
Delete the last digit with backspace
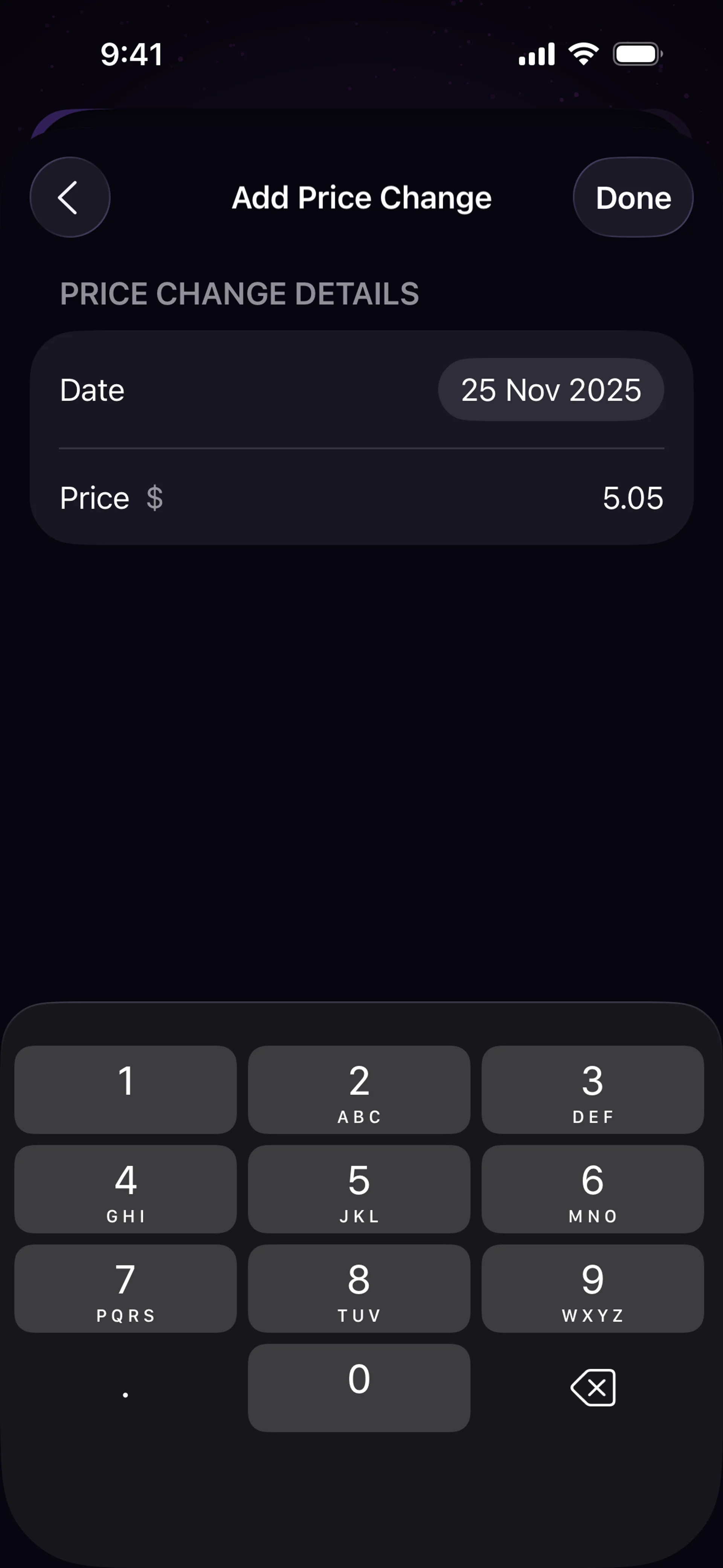click(592, 1388)
